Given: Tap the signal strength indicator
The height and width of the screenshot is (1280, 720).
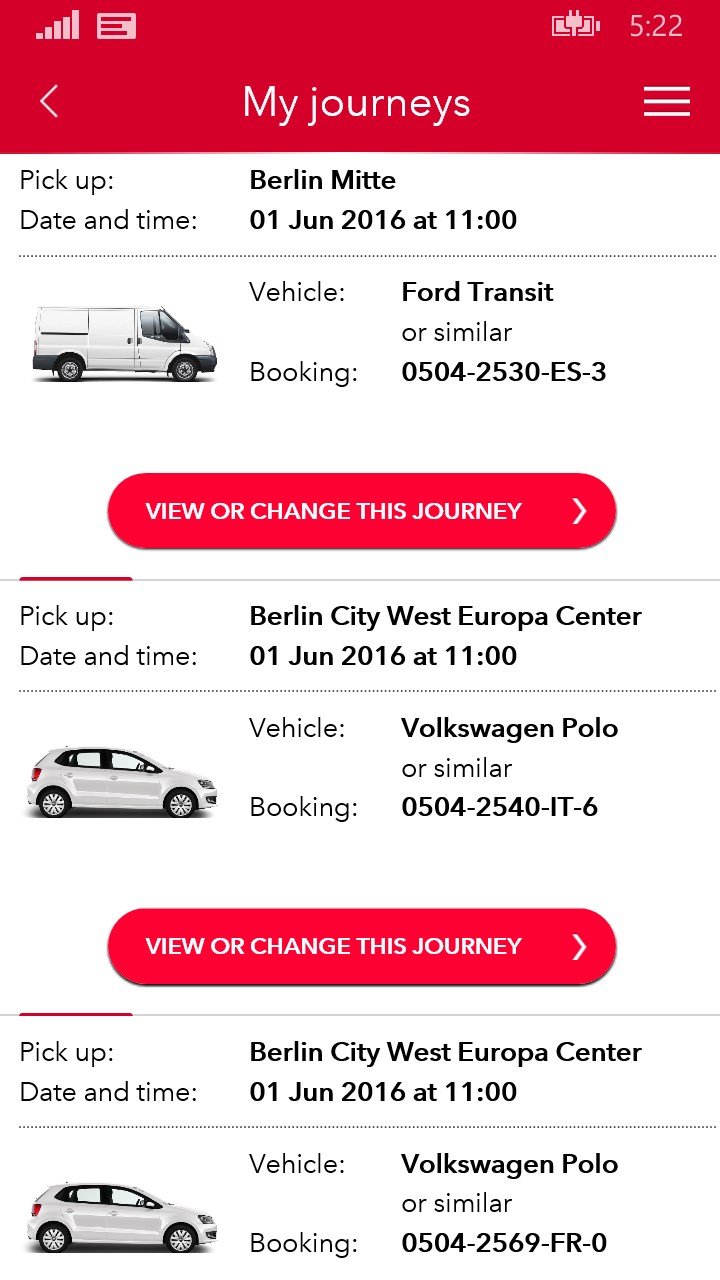Looking at the screenshot, I should (x=57, y=25).
